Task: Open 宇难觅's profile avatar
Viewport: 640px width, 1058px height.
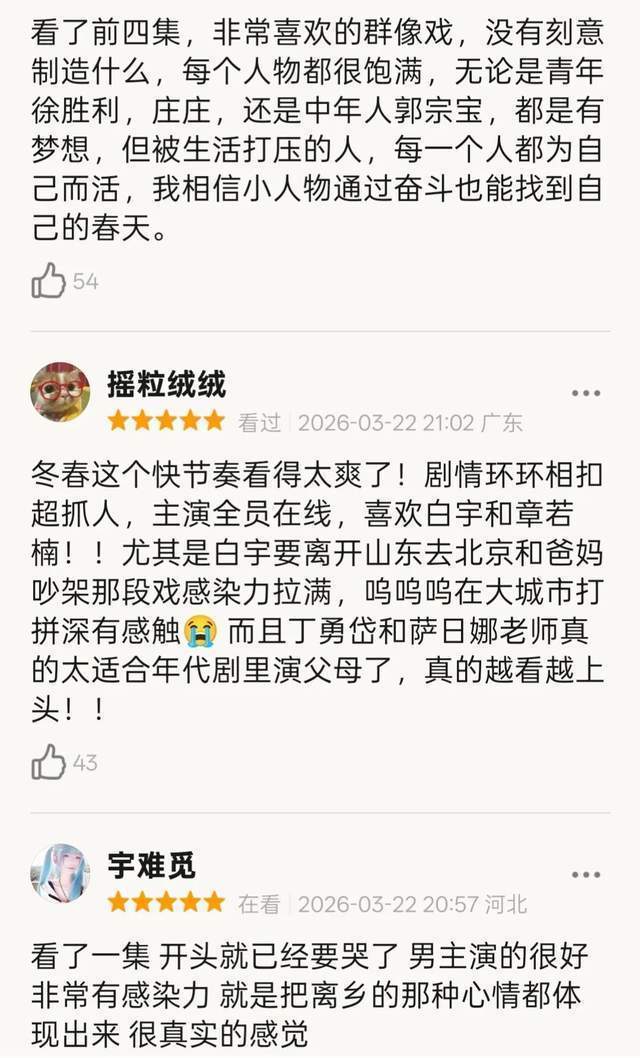Action: tap(60, 873)
